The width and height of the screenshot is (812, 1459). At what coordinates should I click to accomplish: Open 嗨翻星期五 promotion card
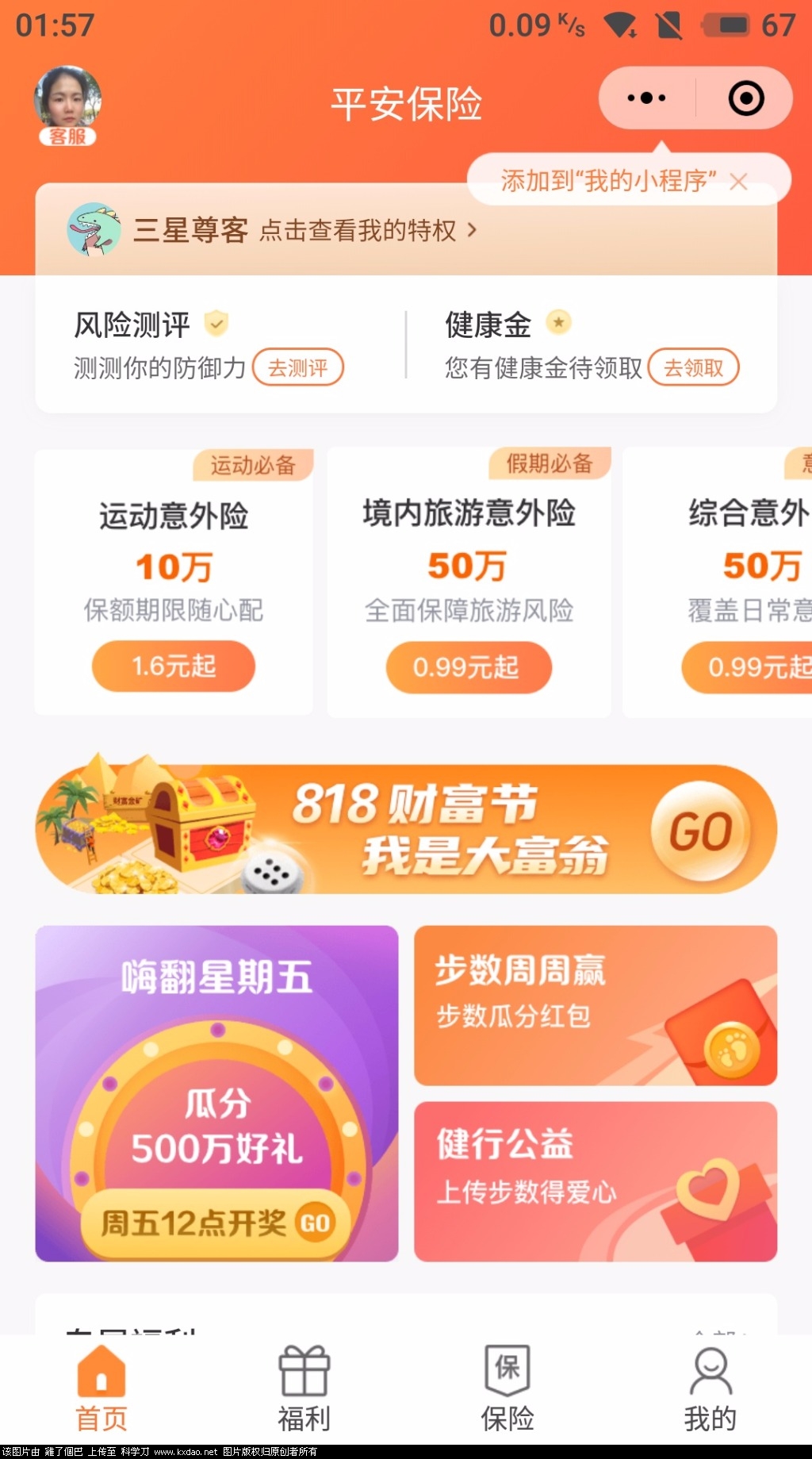[x=216, y=1092]
